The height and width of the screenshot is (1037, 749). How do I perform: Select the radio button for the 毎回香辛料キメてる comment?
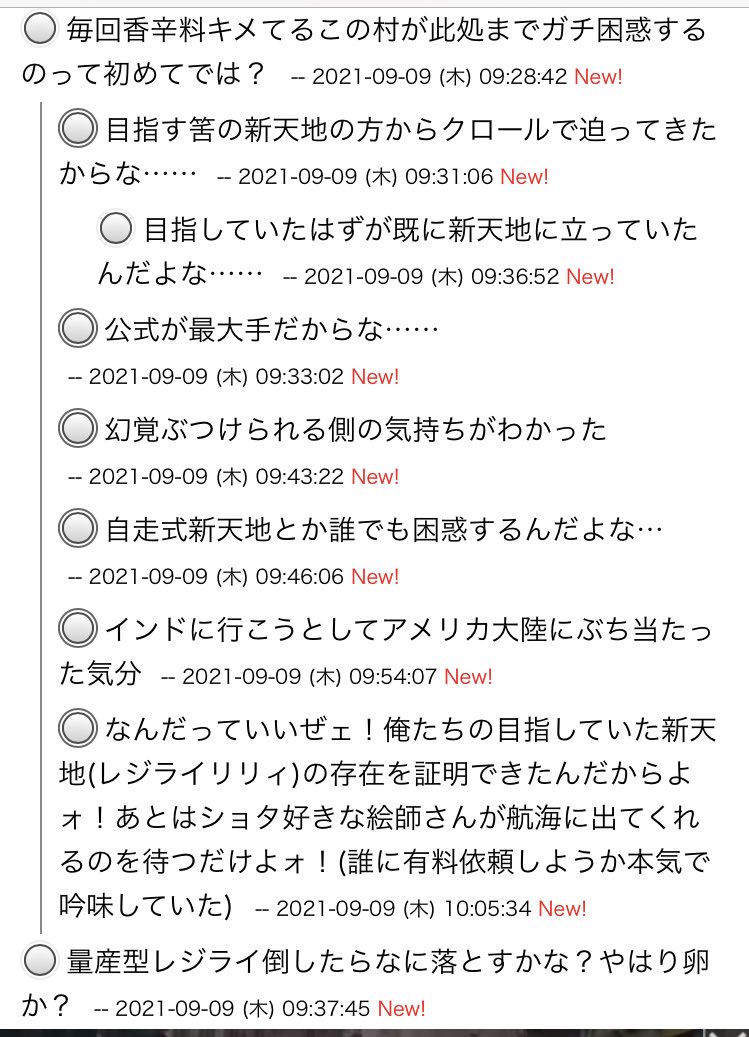40,30
